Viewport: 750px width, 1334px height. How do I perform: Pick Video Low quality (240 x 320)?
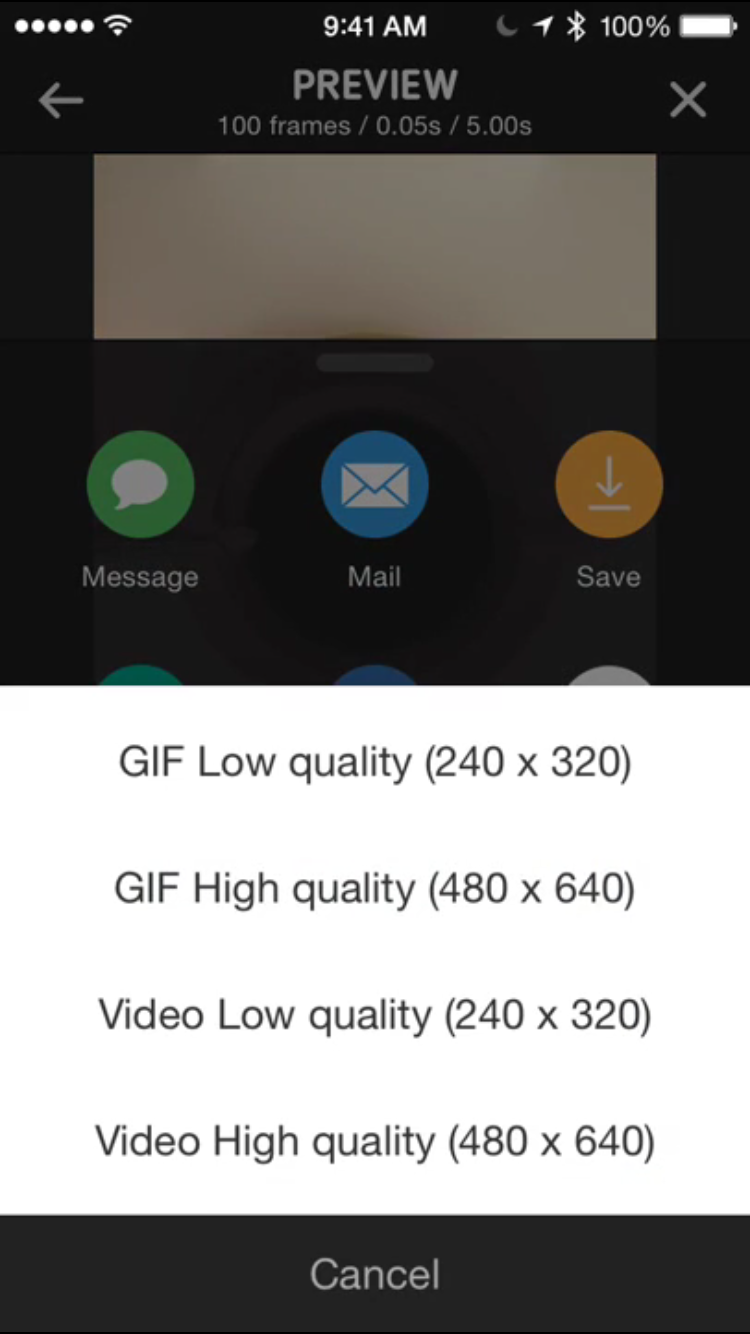375,1015
